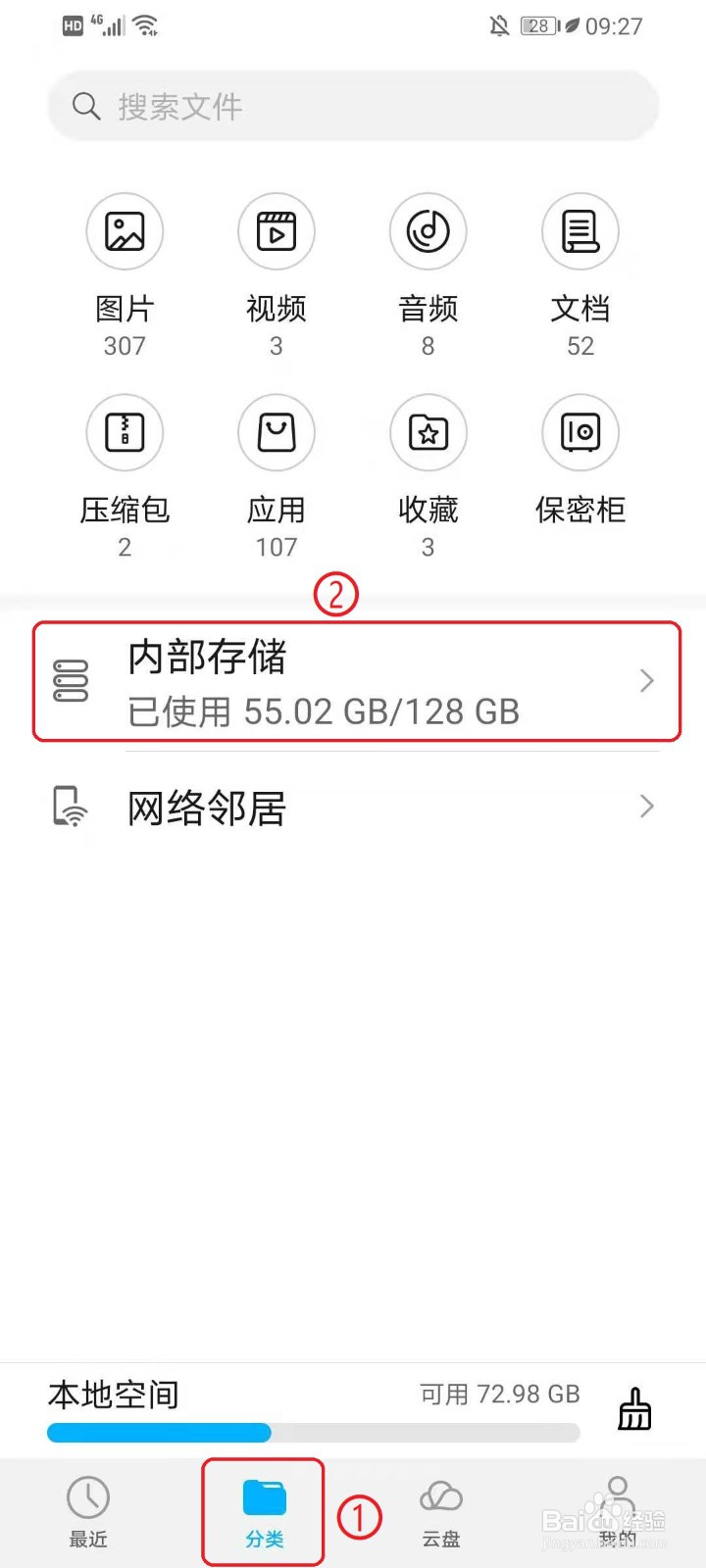The height and width of the screenshot is (1568, 706).
Task: Tap the 搜索文件 search field
Action: [353, 106]
